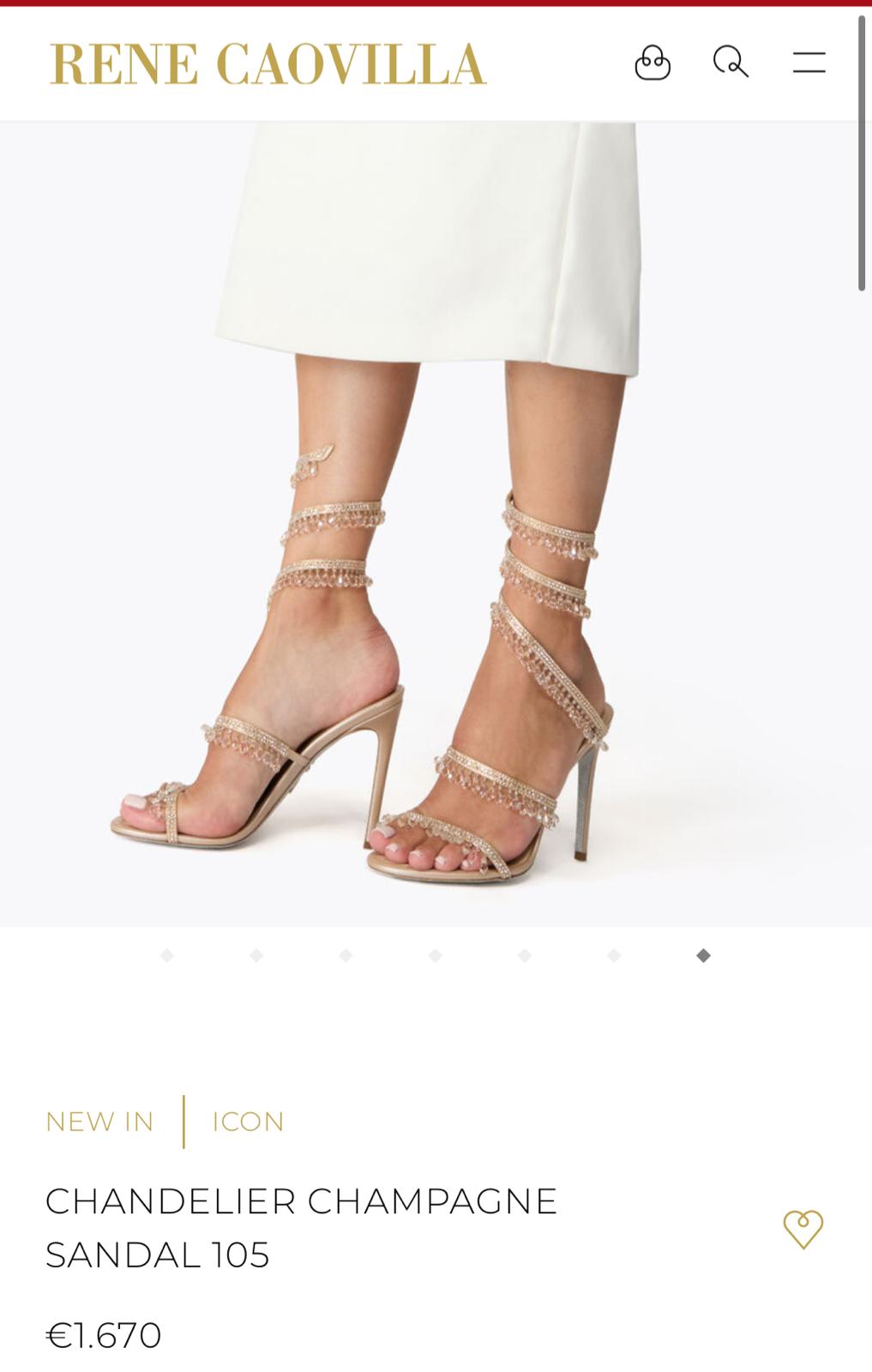Select the fourth image indicator dot
The height and width of the screenshot is (1372, 872).
point(436,955)
